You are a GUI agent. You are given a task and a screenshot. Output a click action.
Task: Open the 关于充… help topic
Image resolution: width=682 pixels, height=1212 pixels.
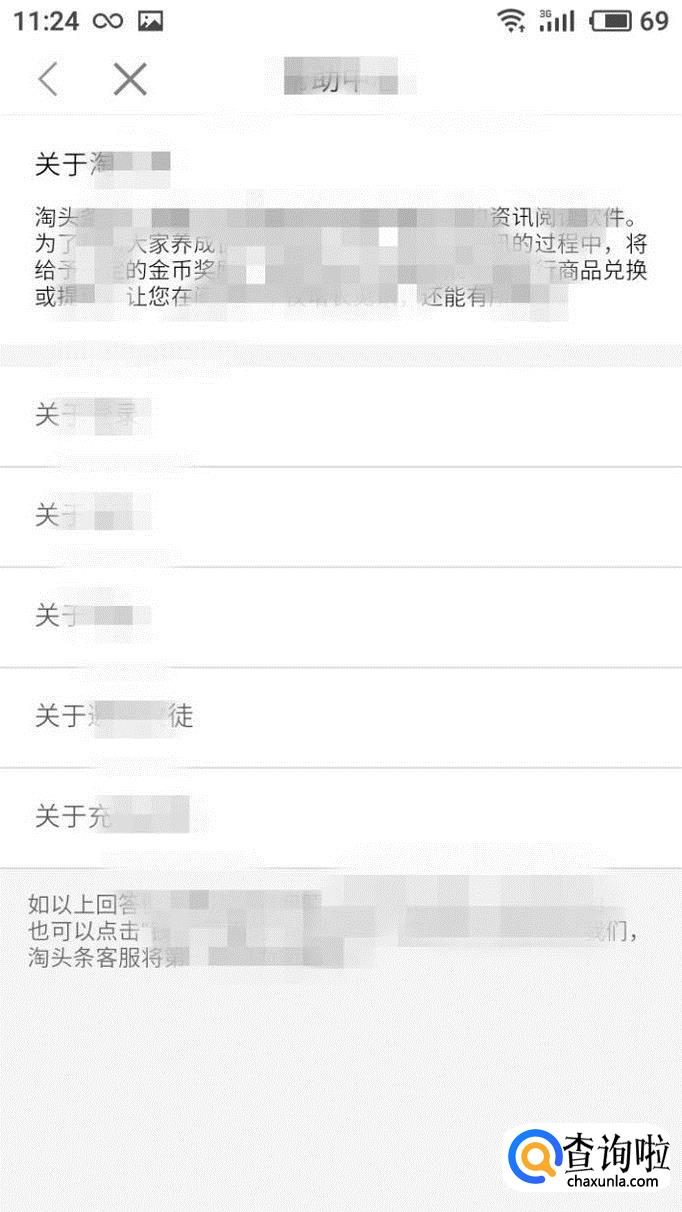[x=112, y=817]
